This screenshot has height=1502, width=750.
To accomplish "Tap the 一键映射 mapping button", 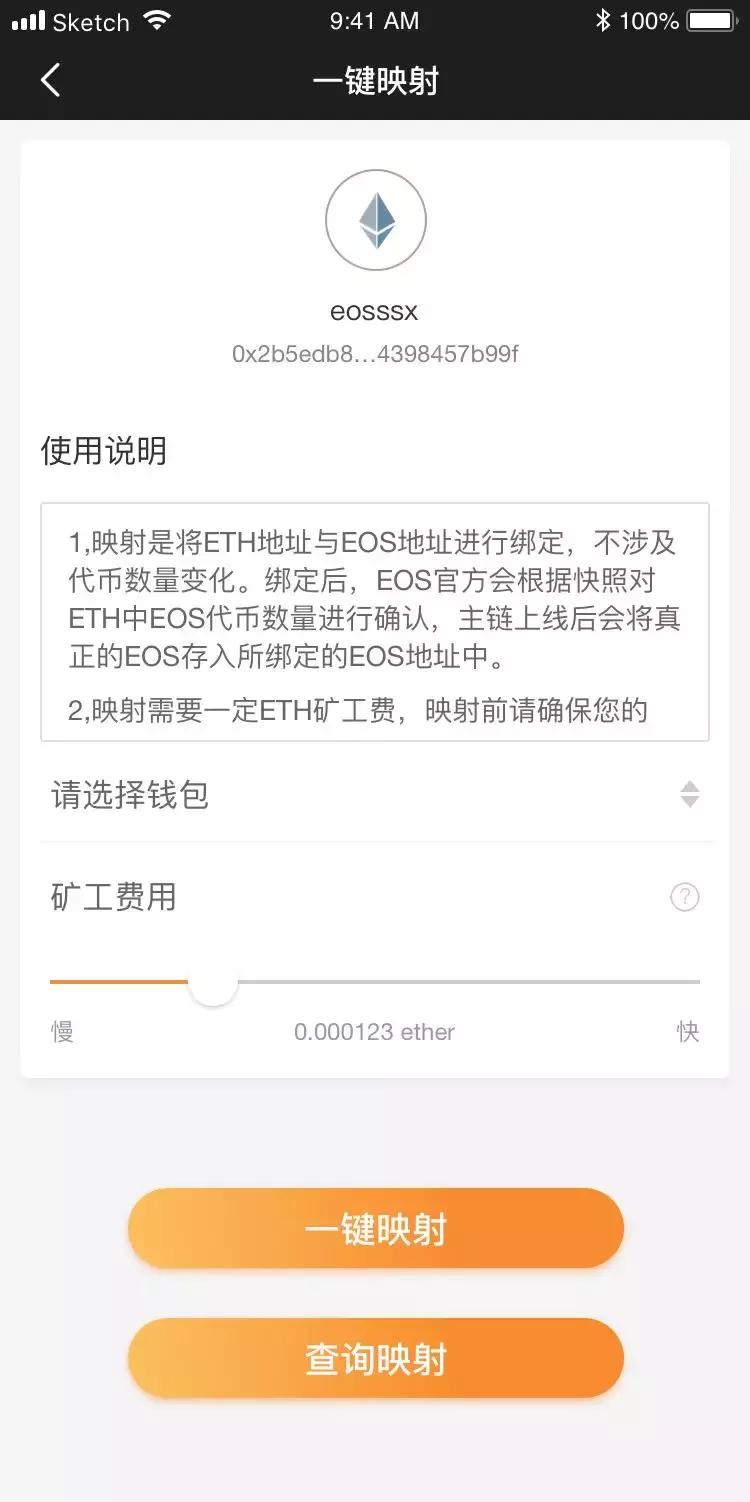I will 375,1228.
